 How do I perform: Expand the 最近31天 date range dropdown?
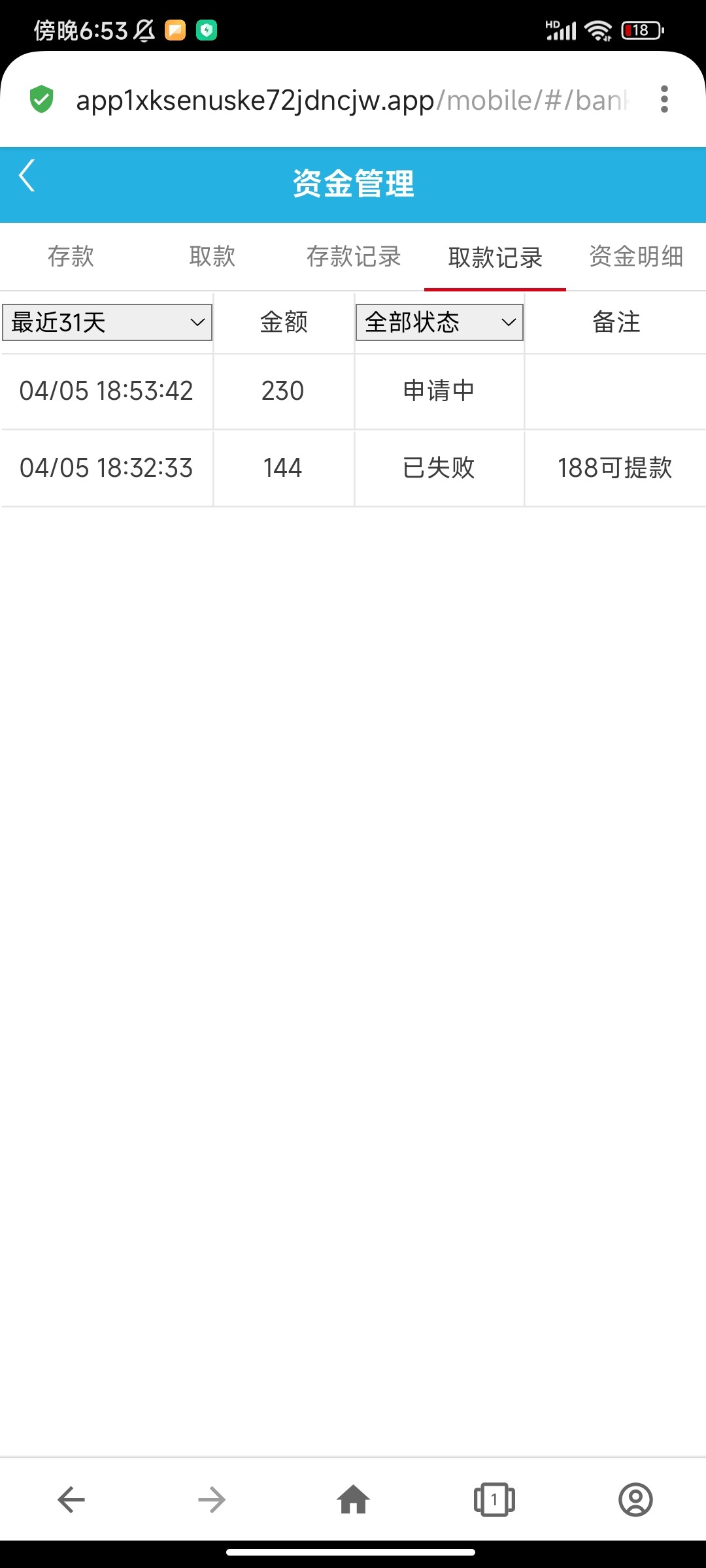coord(107,322)
